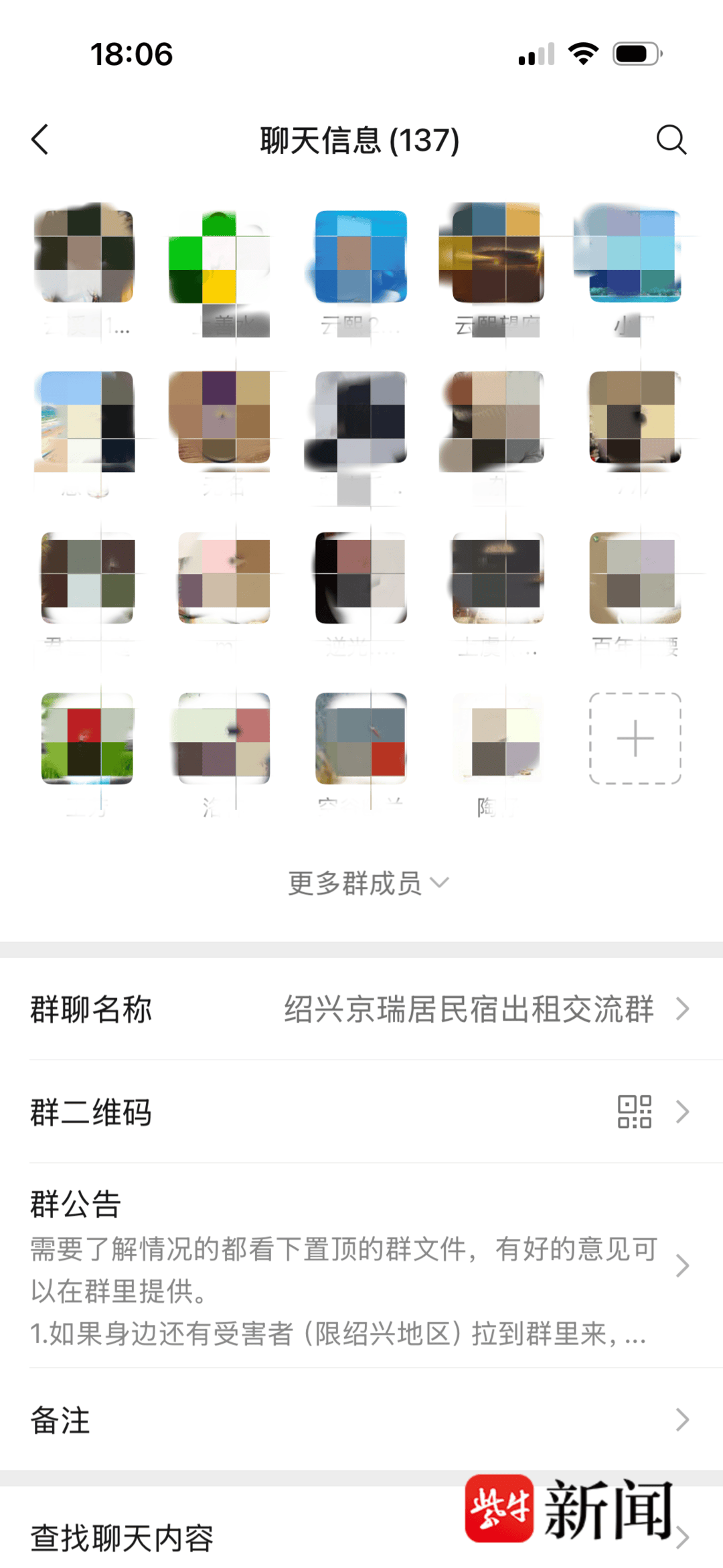Search group members with magnifier icon

(671, 139)
